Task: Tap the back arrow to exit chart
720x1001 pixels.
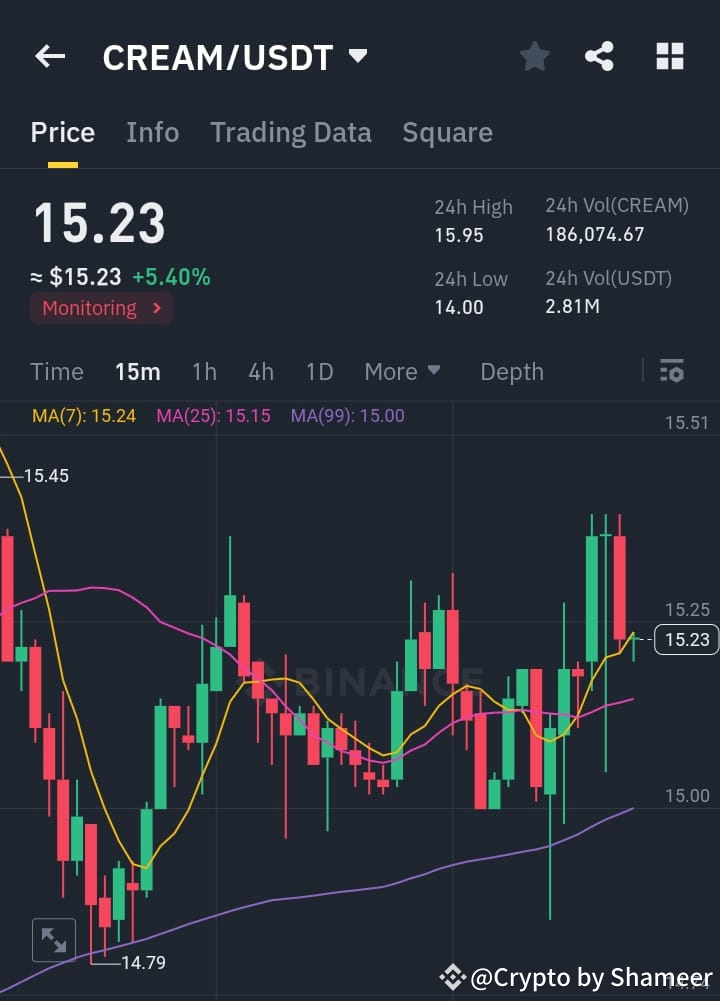Action: [x=49, y=56]
